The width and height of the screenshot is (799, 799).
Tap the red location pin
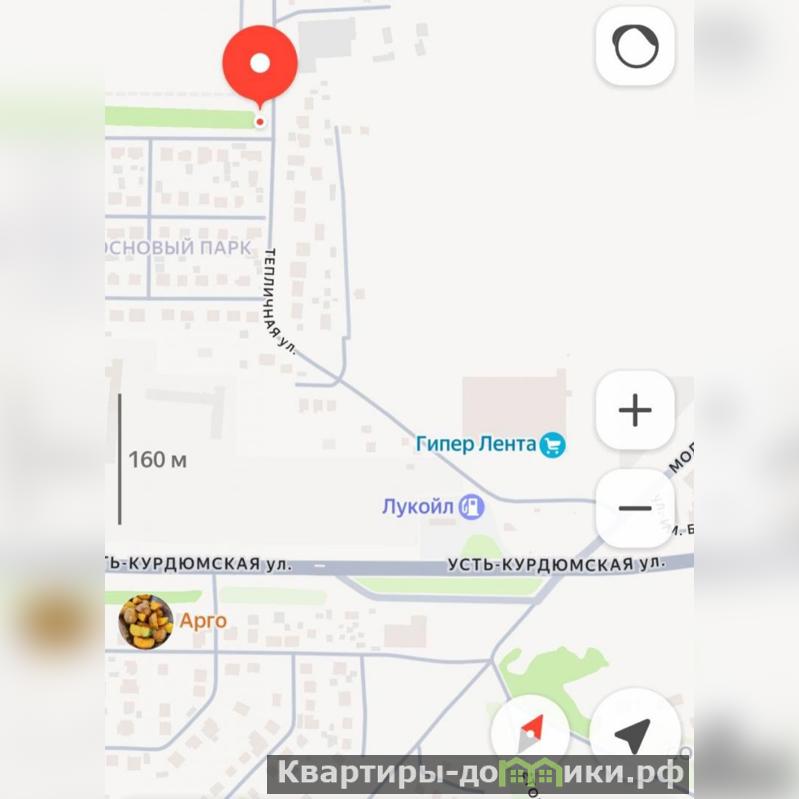point(260,66)
